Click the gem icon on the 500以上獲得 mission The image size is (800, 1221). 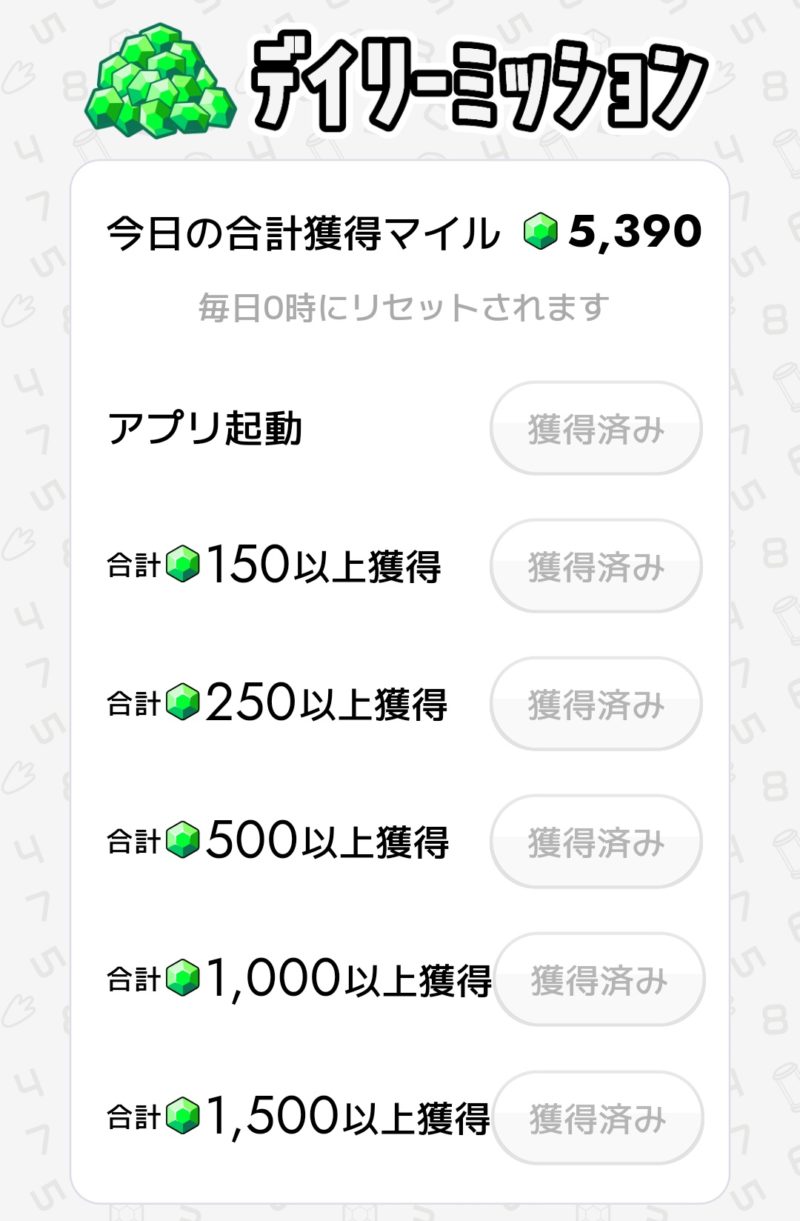[x=182, y=841]
